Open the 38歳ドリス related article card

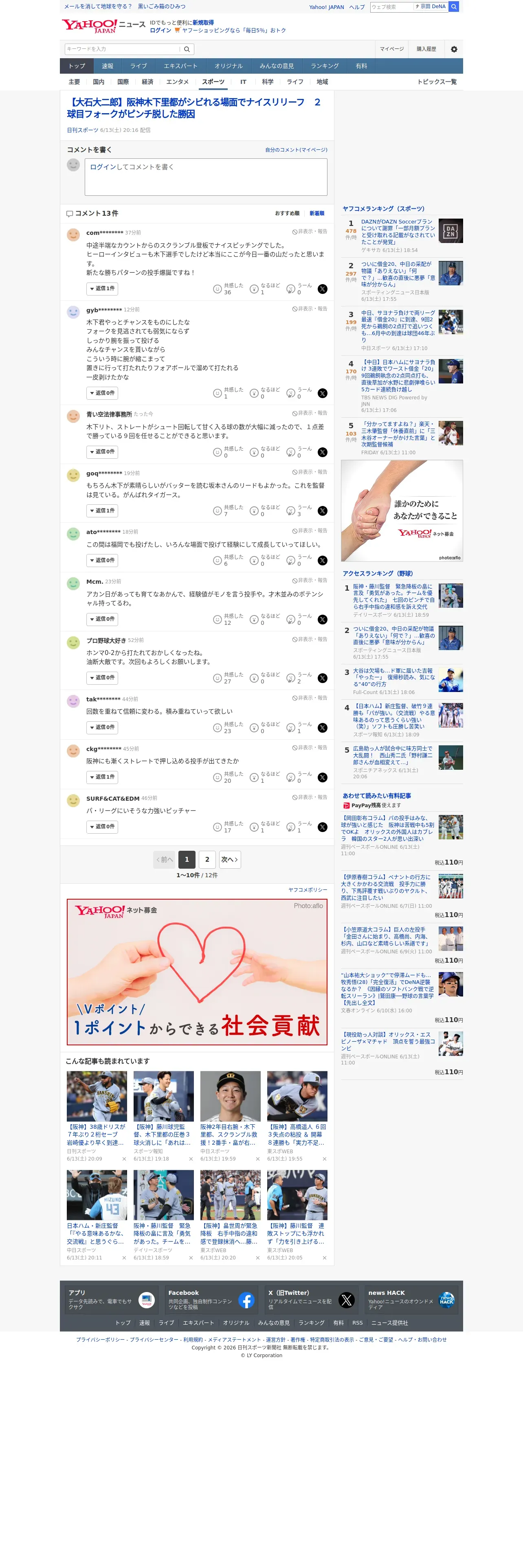coord(97,1116)
